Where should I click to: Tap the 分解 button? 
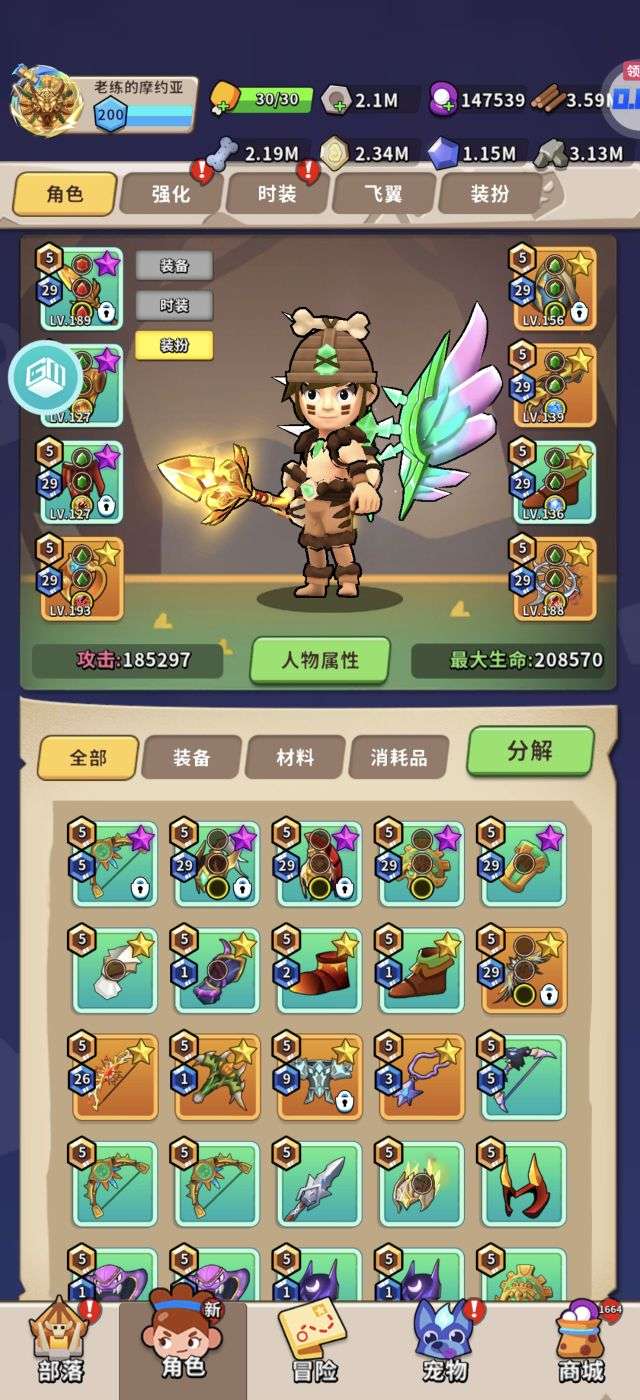tap(530, 751)
